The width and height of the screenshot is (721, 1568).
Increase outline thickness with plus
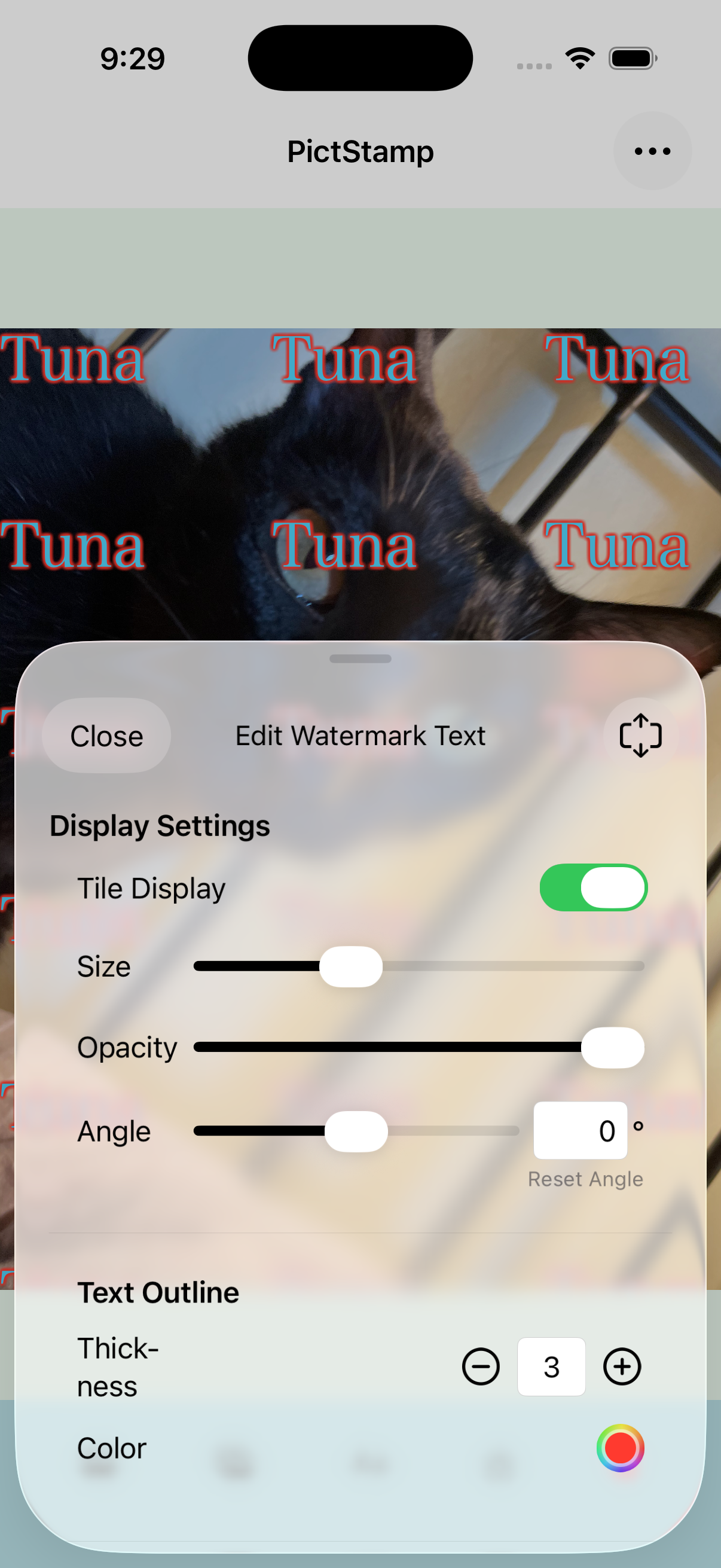tap(621, 1366)
